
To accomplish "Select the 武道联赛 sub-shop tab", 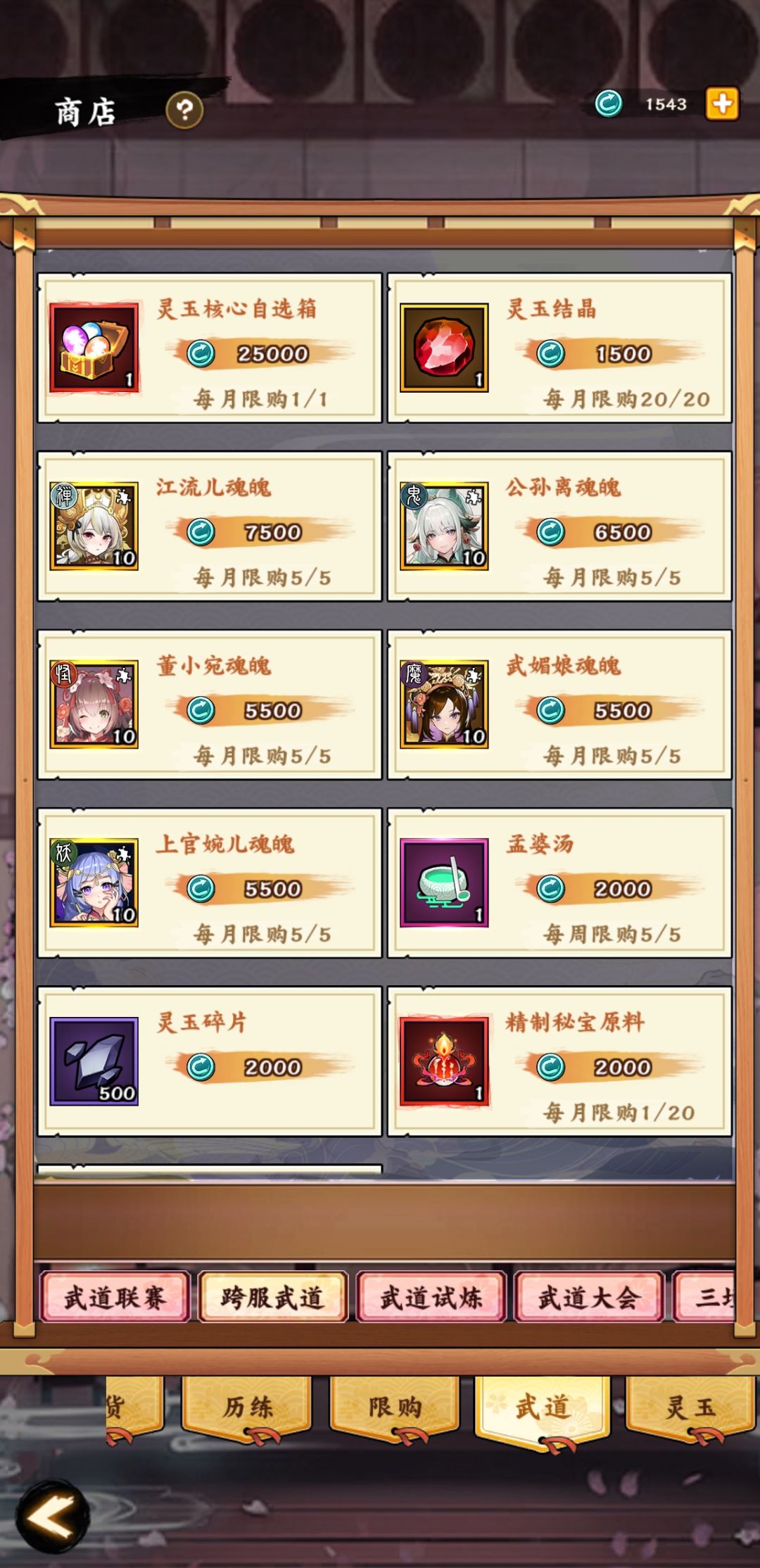I will tap(115, 1298).
